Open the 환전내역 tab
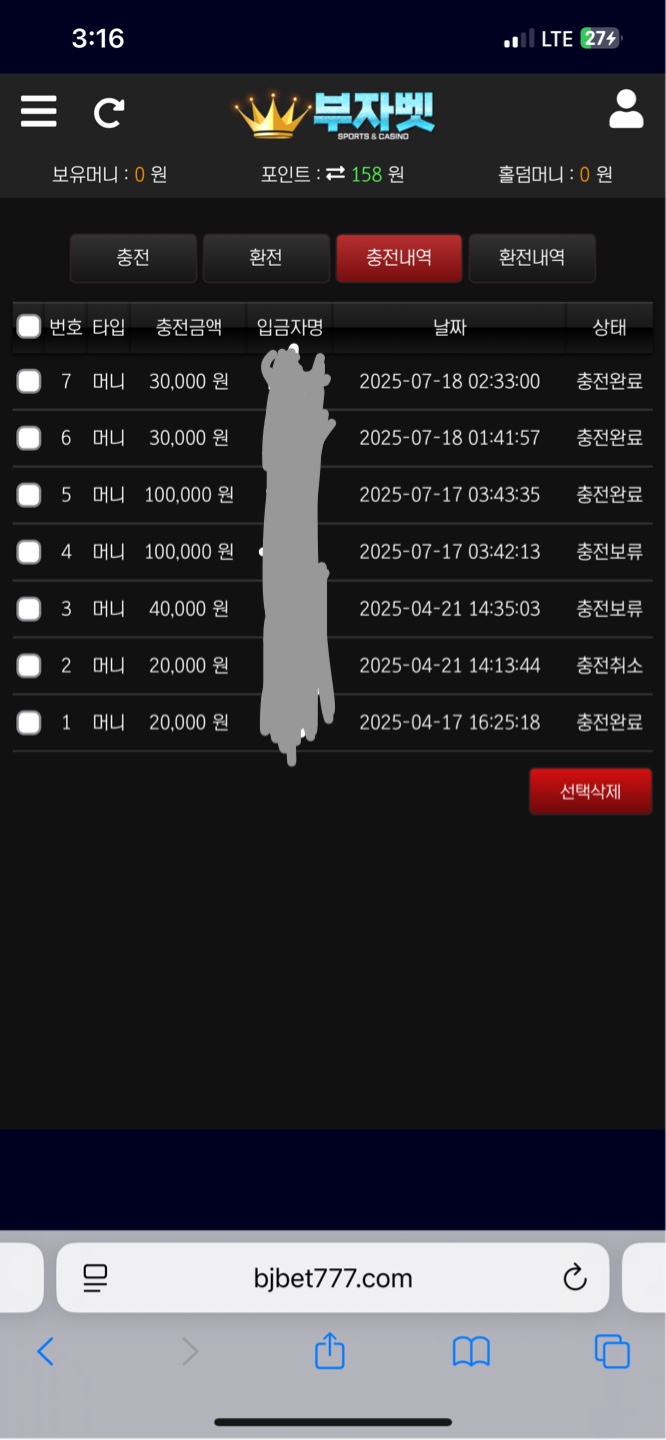 [x=532, y=258]
